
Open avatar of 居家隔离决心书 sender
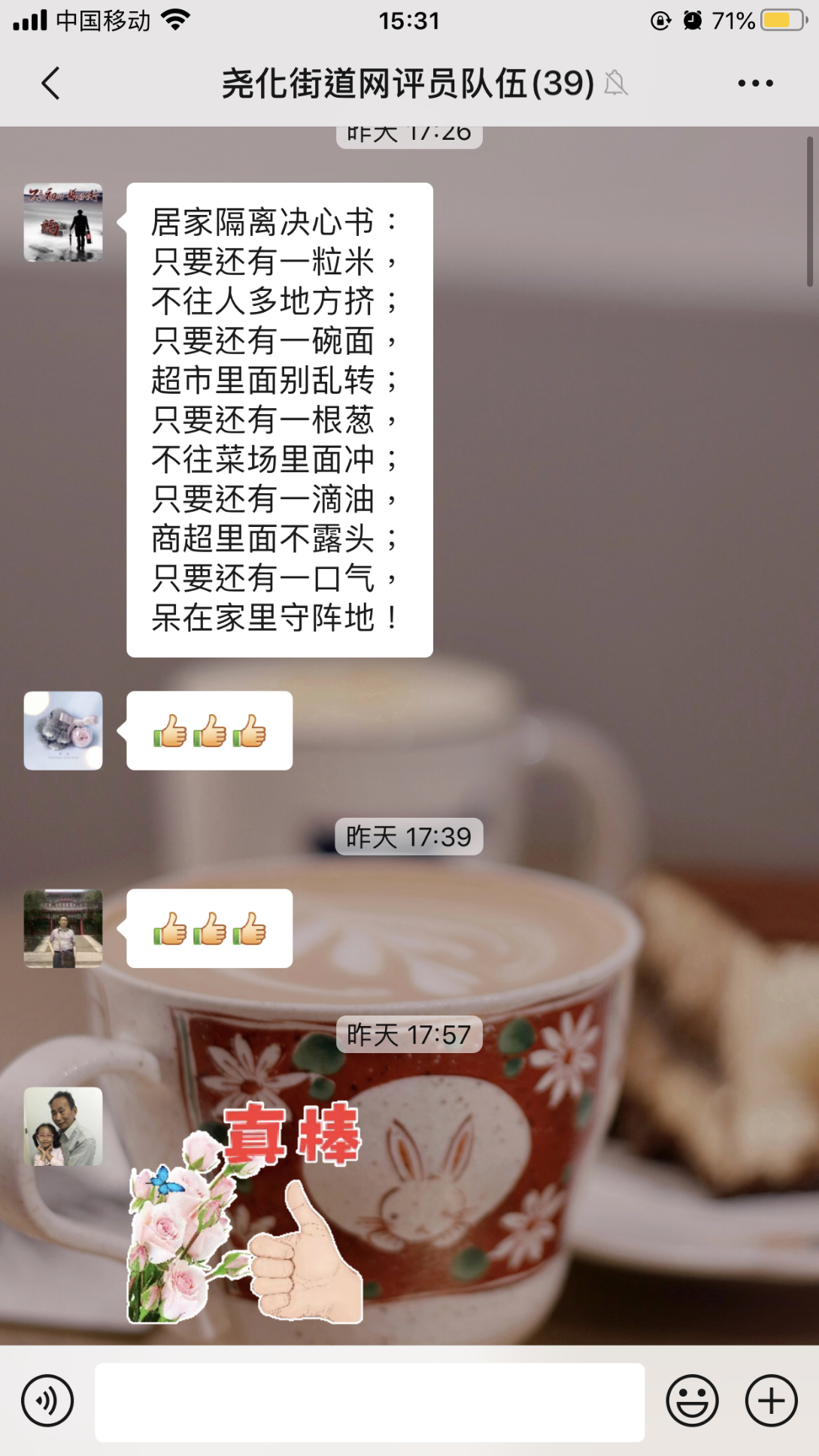pyautogui.click(x=63, y=222)
